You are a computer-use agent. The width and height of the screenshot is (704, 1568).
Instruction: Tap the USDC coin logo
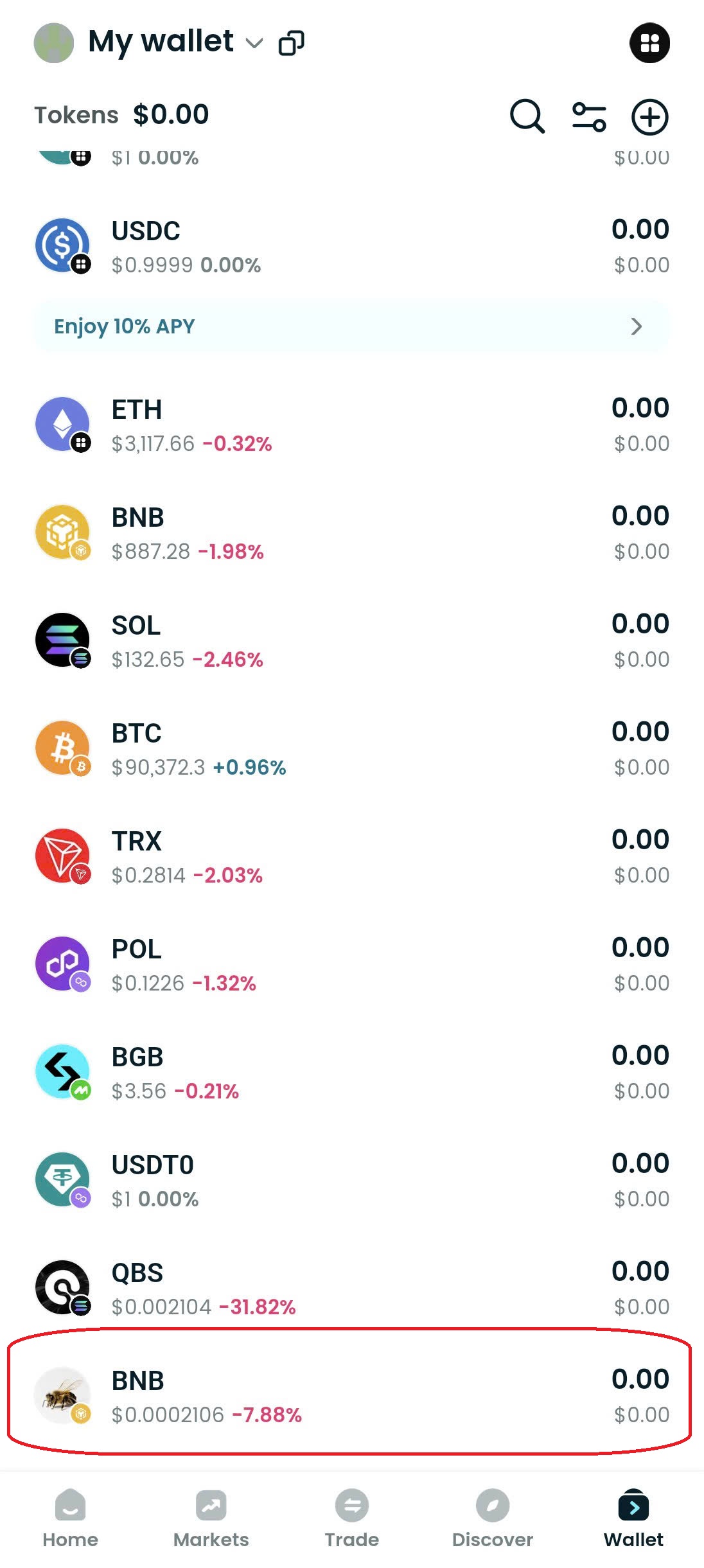pos(62,243)
